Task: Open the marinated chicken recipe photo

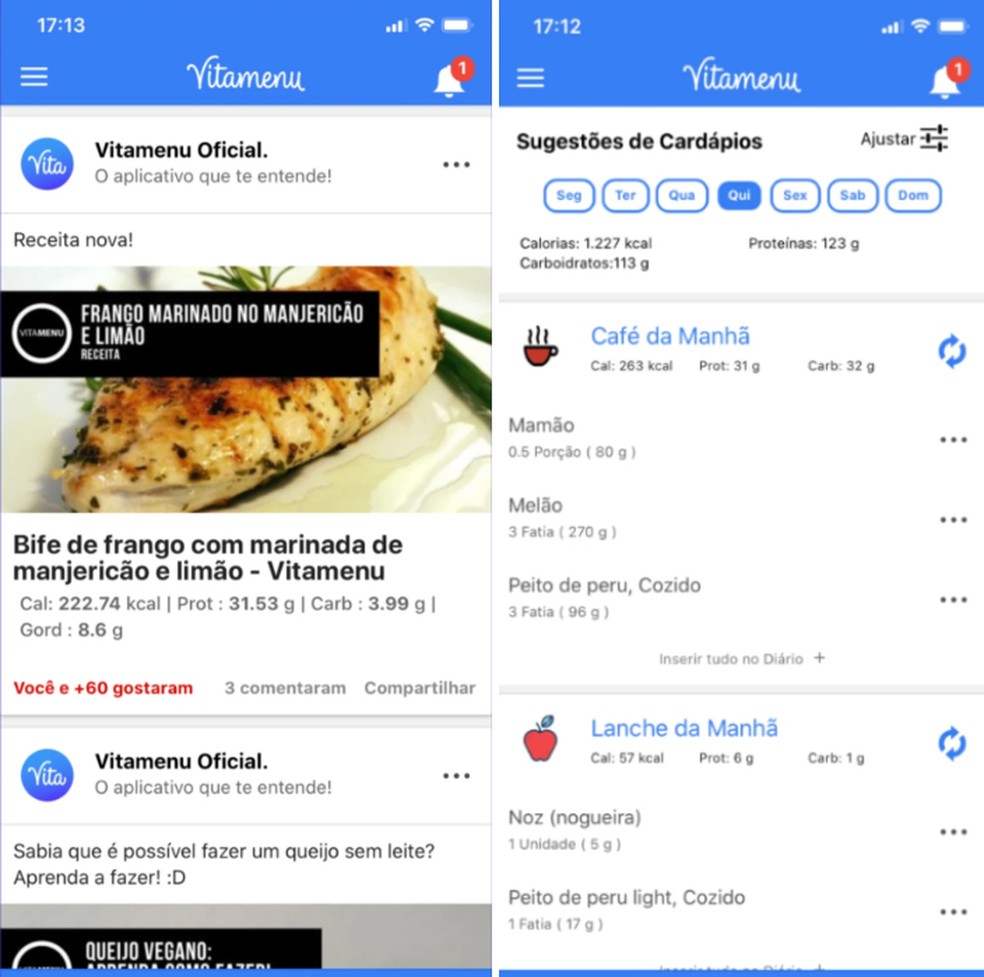Action: [246, 389]
